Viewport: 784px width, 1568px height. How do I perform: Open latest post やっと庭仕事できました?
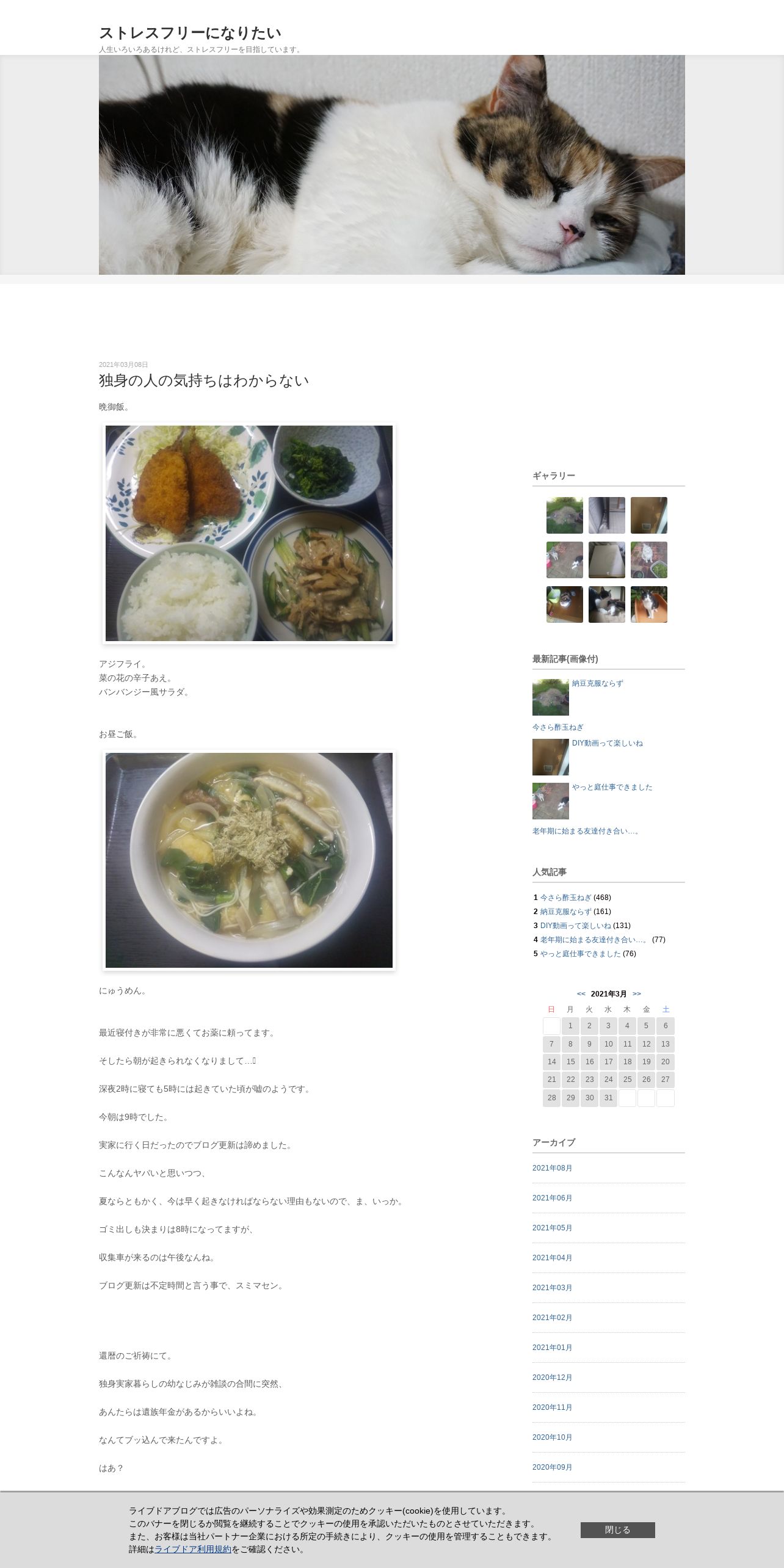click(612, 787)
